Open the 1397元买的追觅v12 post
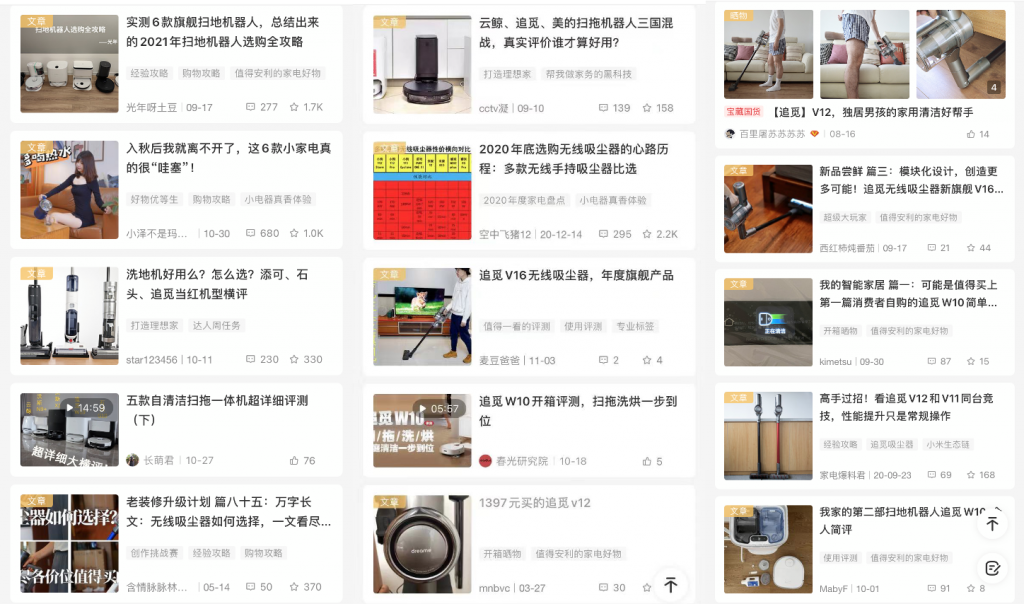Viewport: 1024px width, 604px height. click(x=535, y=503)
